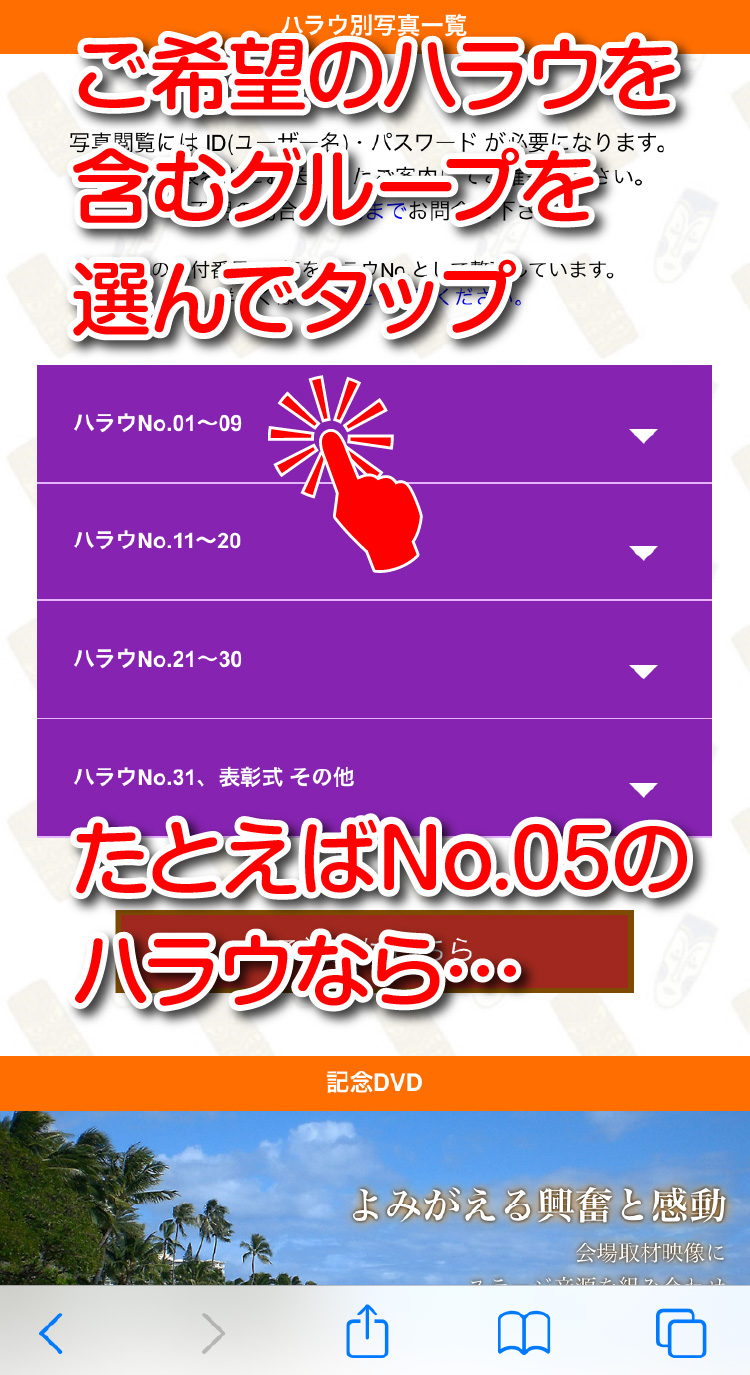Show open Safari tabs
750x1375 pixels.
tap(680, 1333)
